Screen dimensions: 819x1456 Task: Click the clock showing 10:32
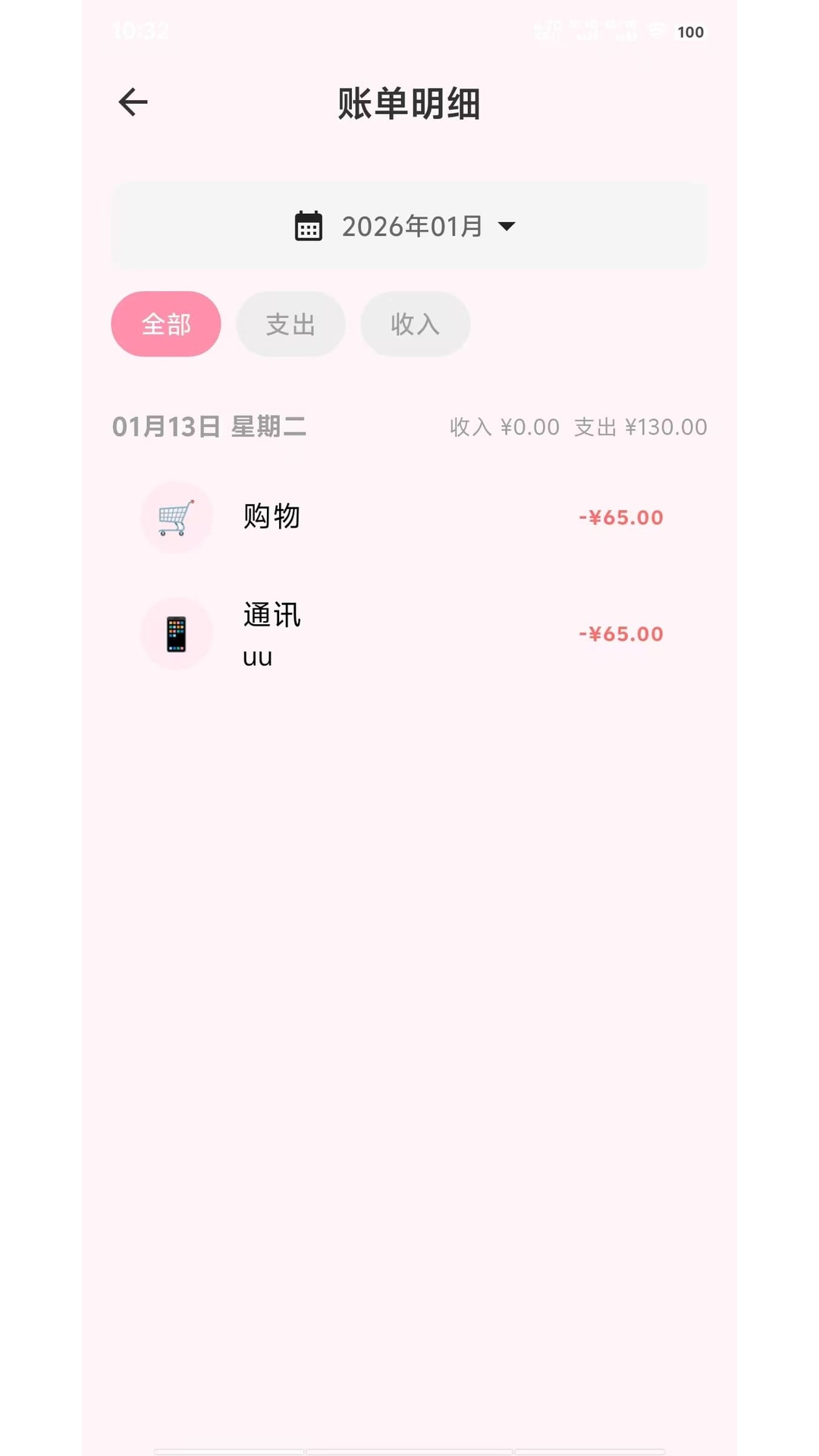point(141,32)
